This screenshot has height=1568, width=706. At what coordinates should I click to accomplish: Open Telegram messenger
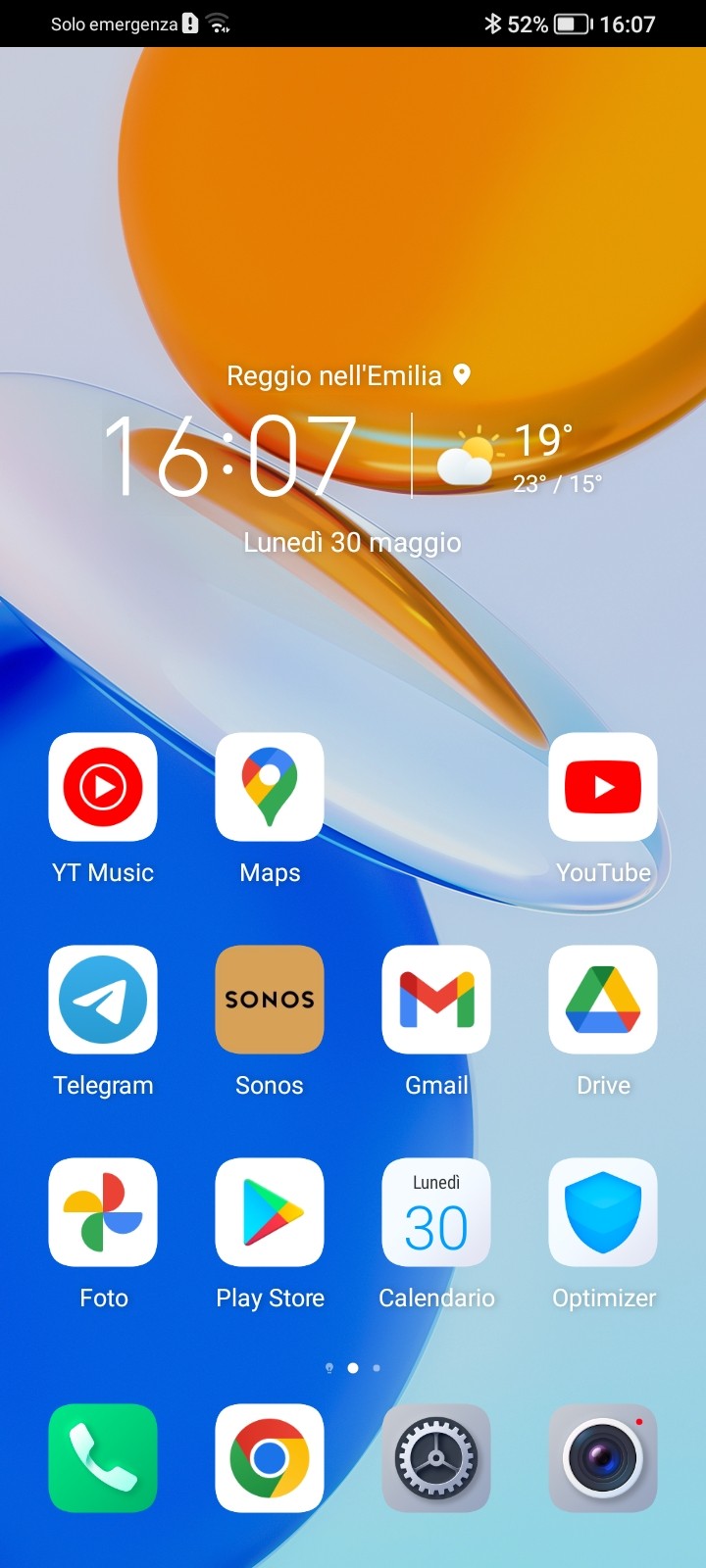(103, 1000)
